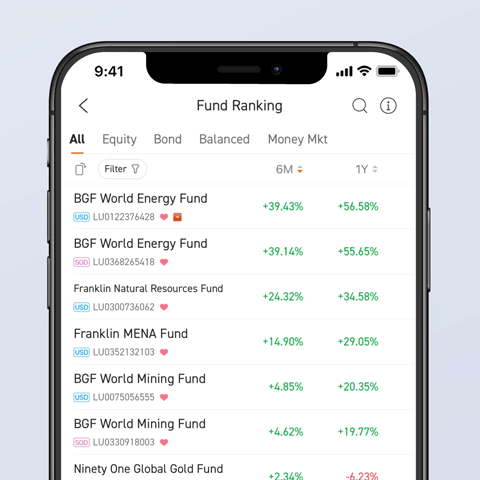Open the search magnifier icon

[360, 106]
